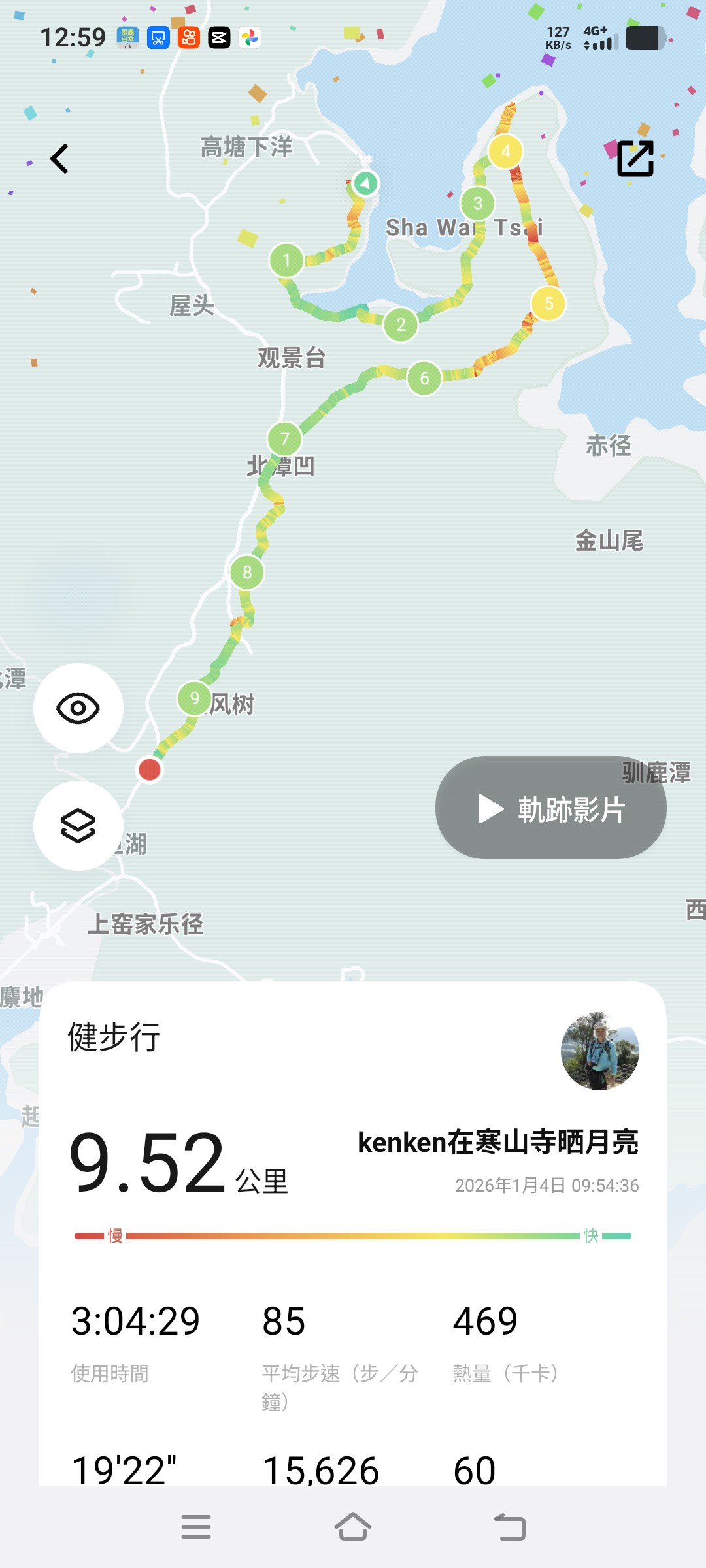This screenshot has width=706, height=1568.
Task: Open recent apps from navigation bar
Action: pos(196,1527)
